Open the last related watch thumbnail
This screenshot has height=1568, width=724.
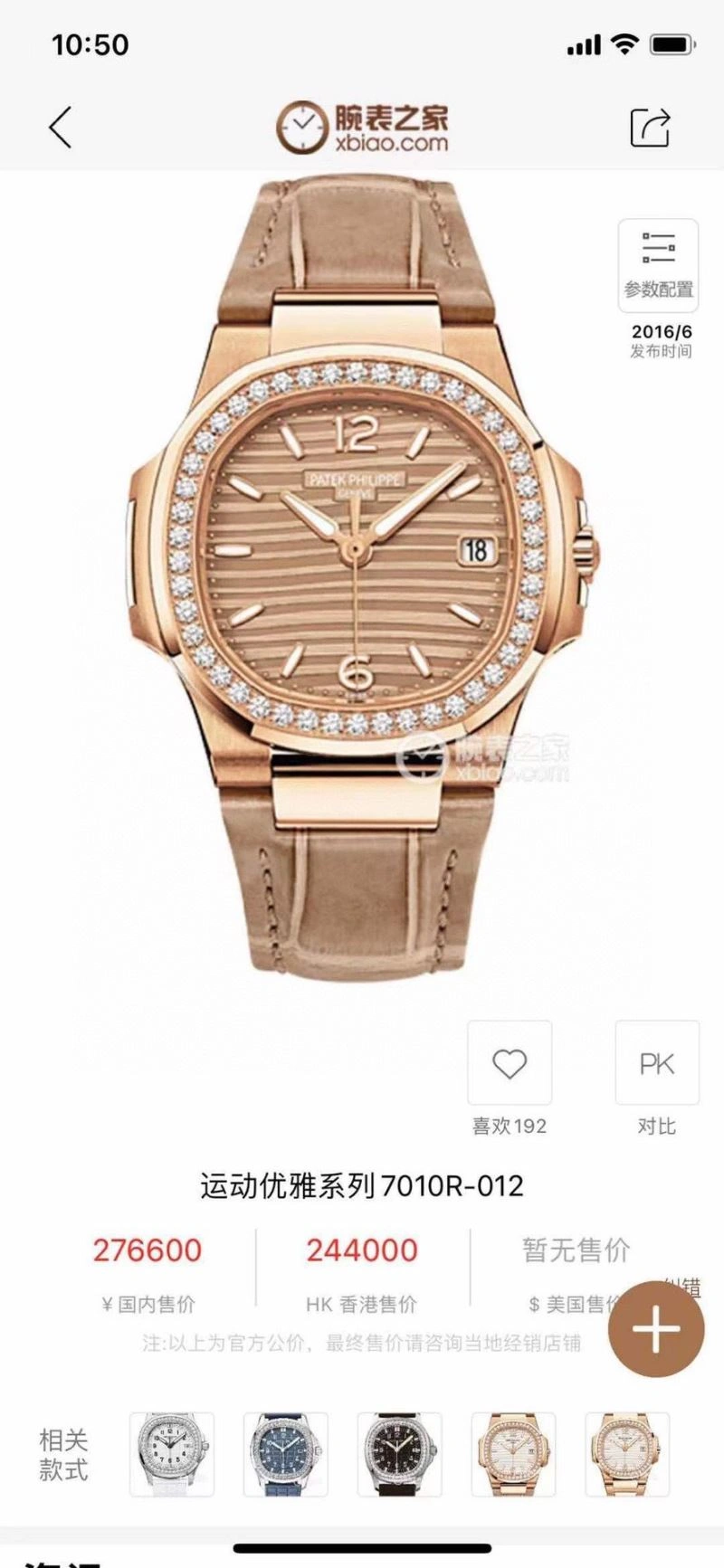(628, 1454)
